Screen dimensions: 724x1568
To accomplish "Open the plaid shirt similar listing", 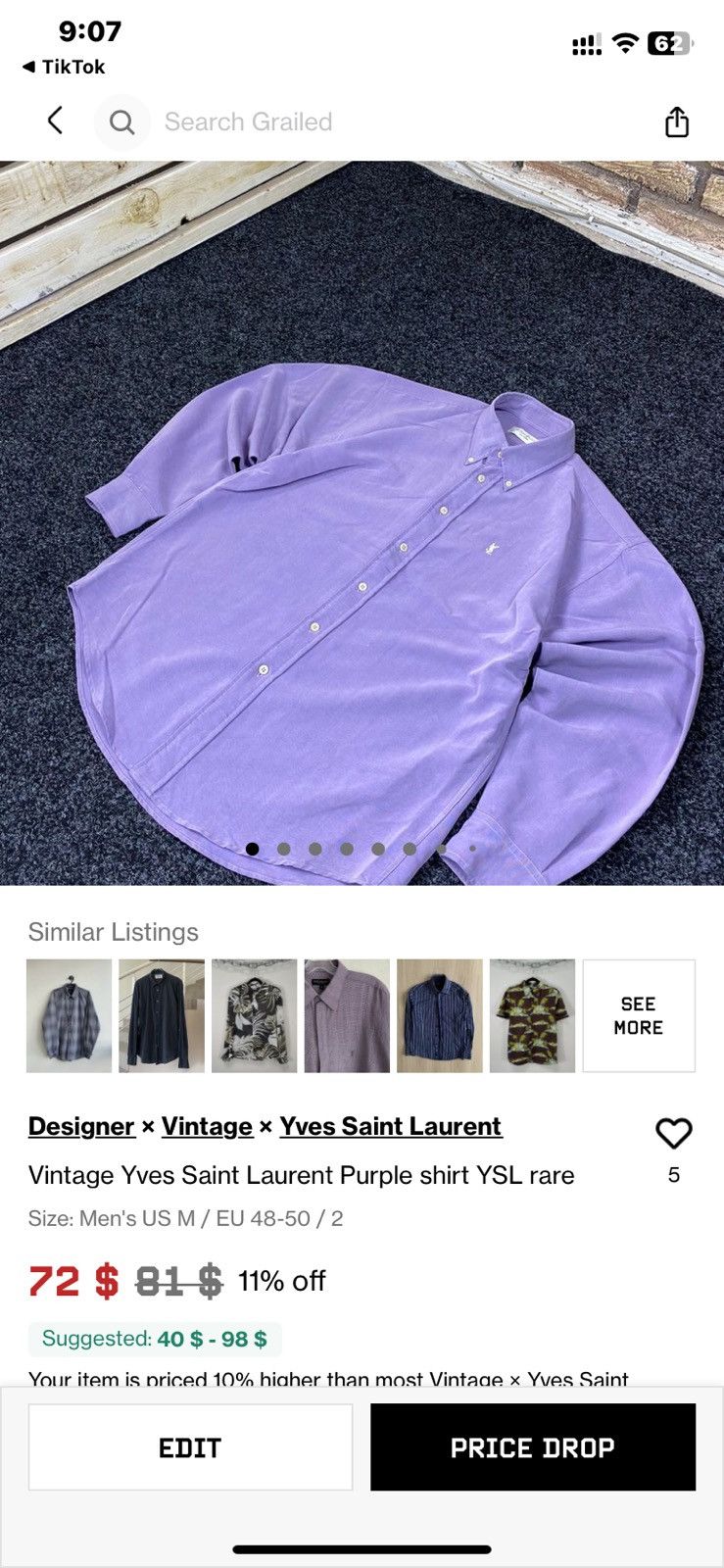I will pos(69,1015).
